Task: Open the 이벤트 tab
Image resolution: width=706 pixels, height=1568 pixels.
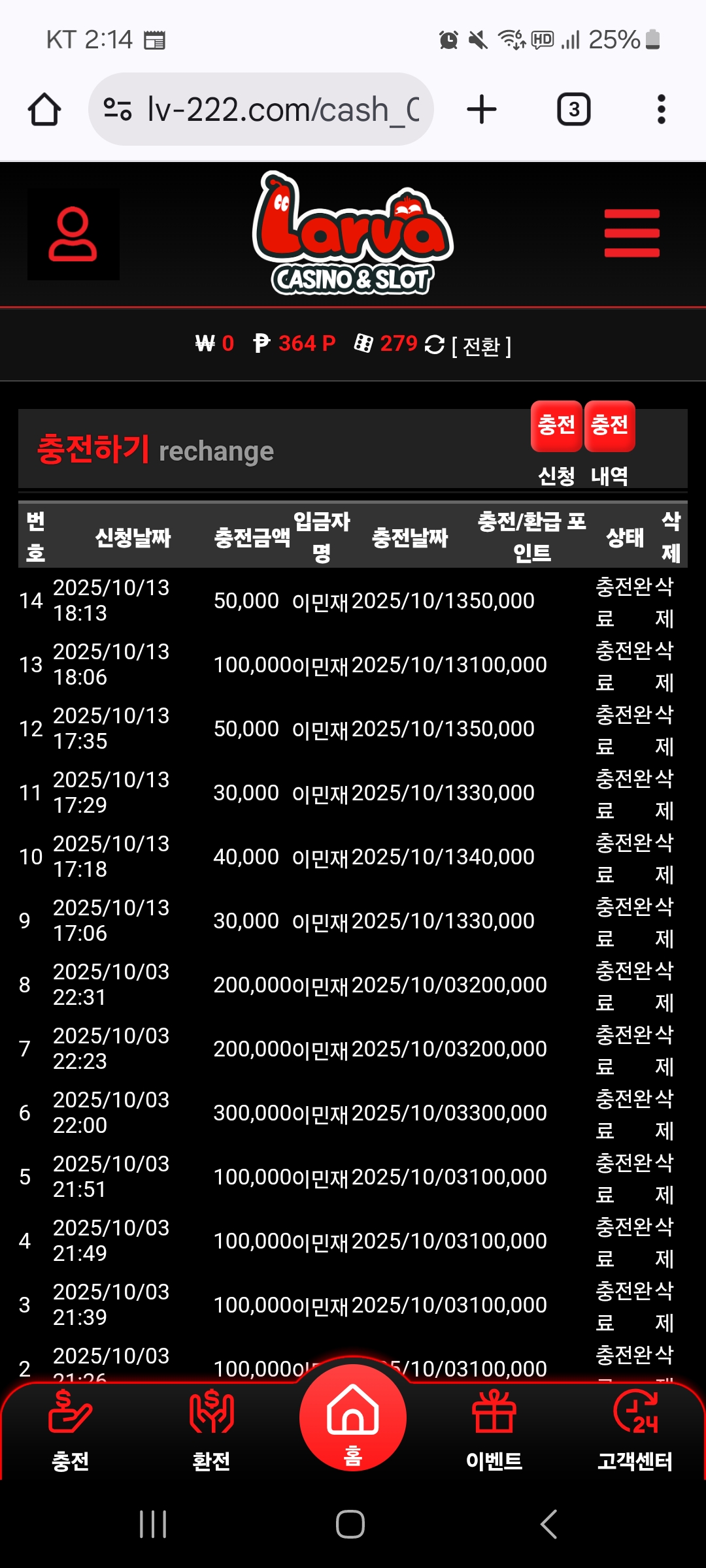Action: [x=494, y=1432]
